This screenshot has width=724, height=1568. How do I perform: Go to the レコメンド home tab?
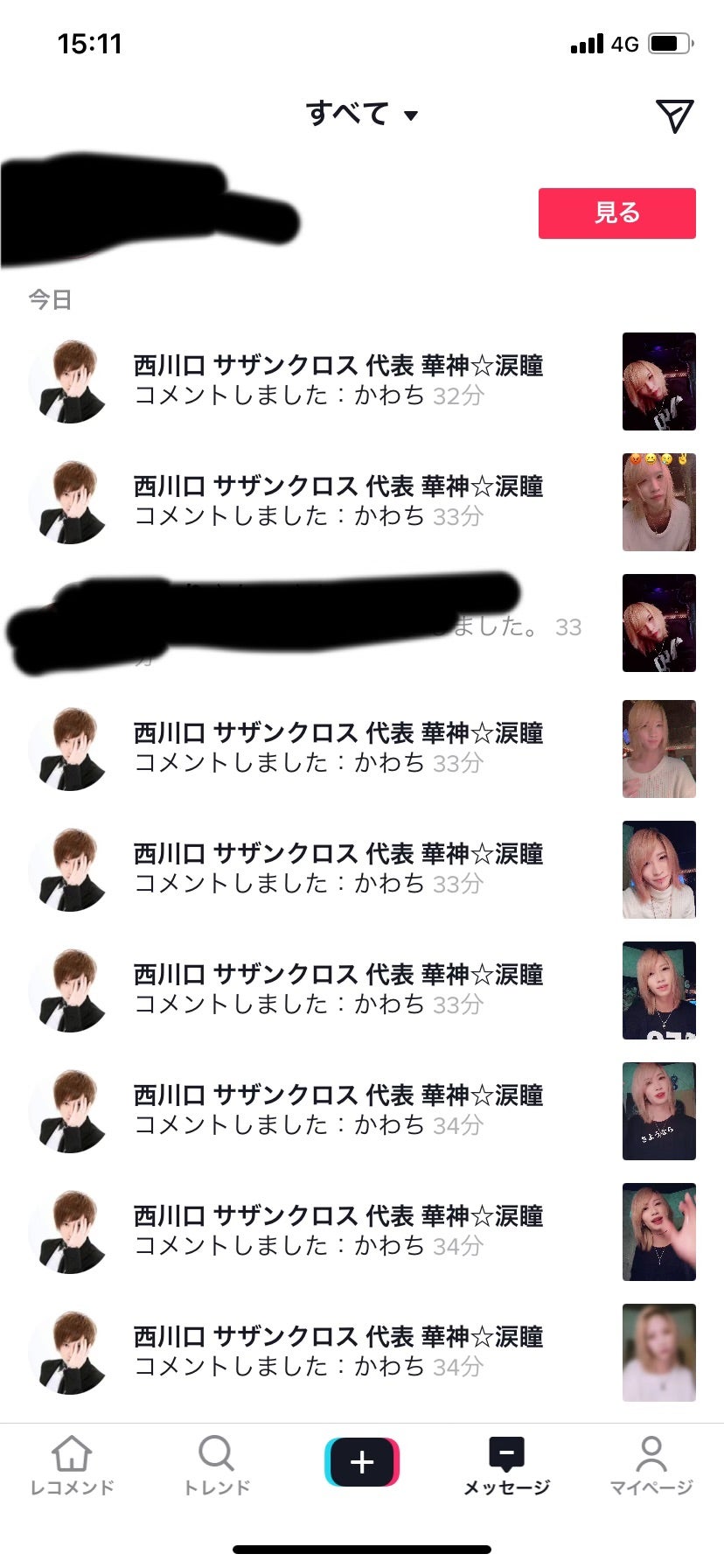pos(72,1465)
